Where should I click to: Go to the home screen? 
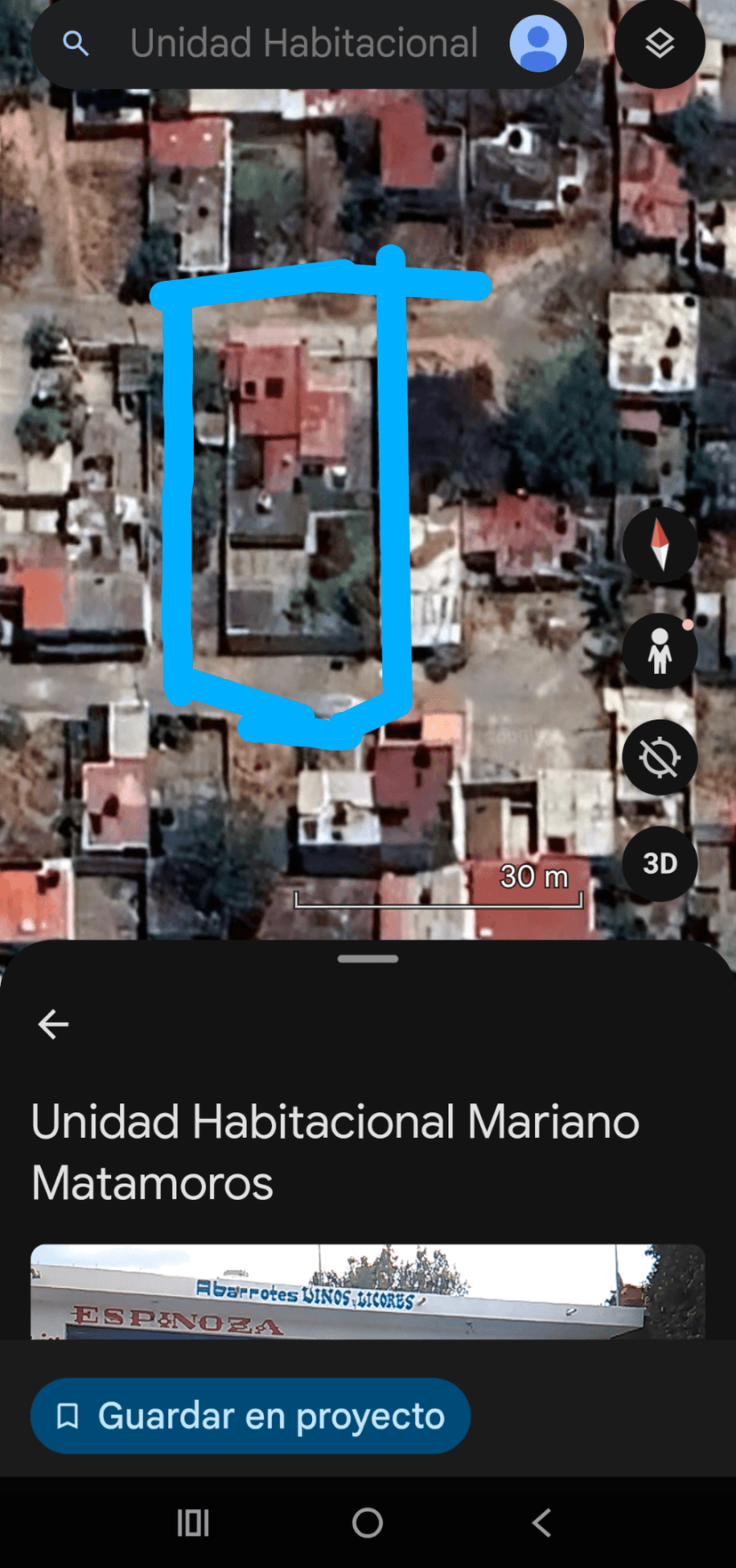tap(368, 1523)
